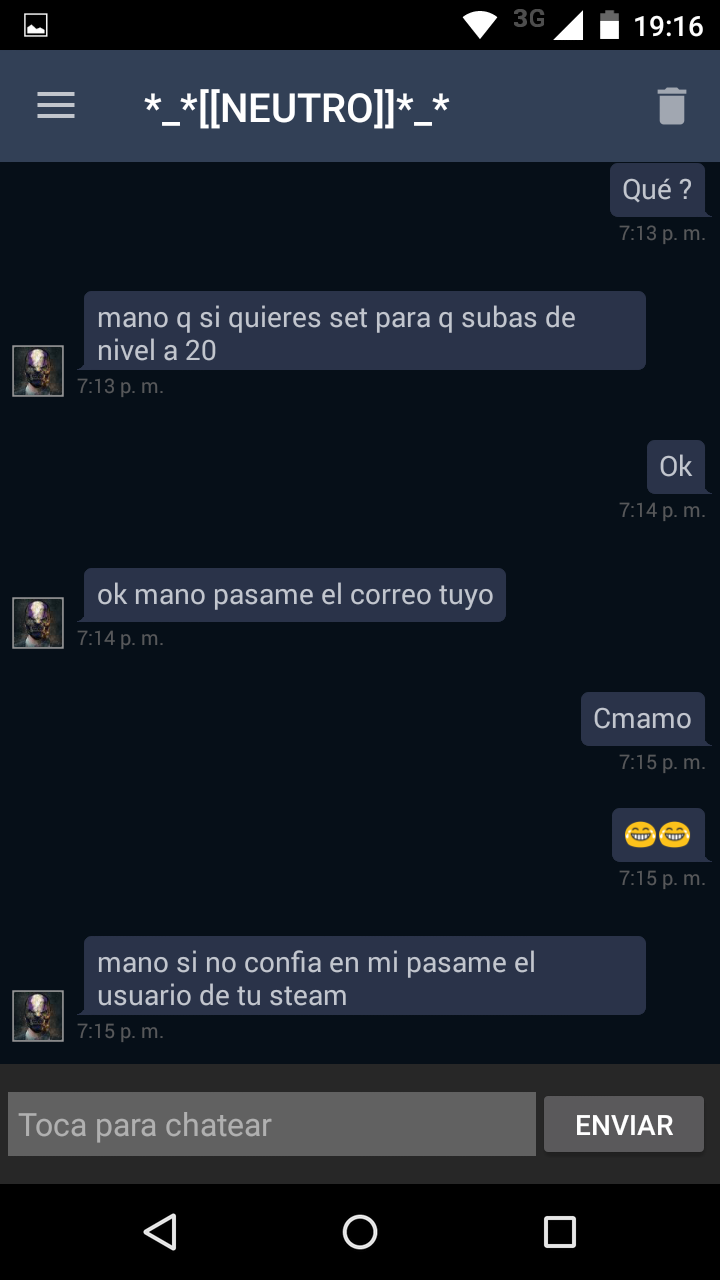Go back with the system back button
The image size is (720, 1280).
[x=160, y=1232]
